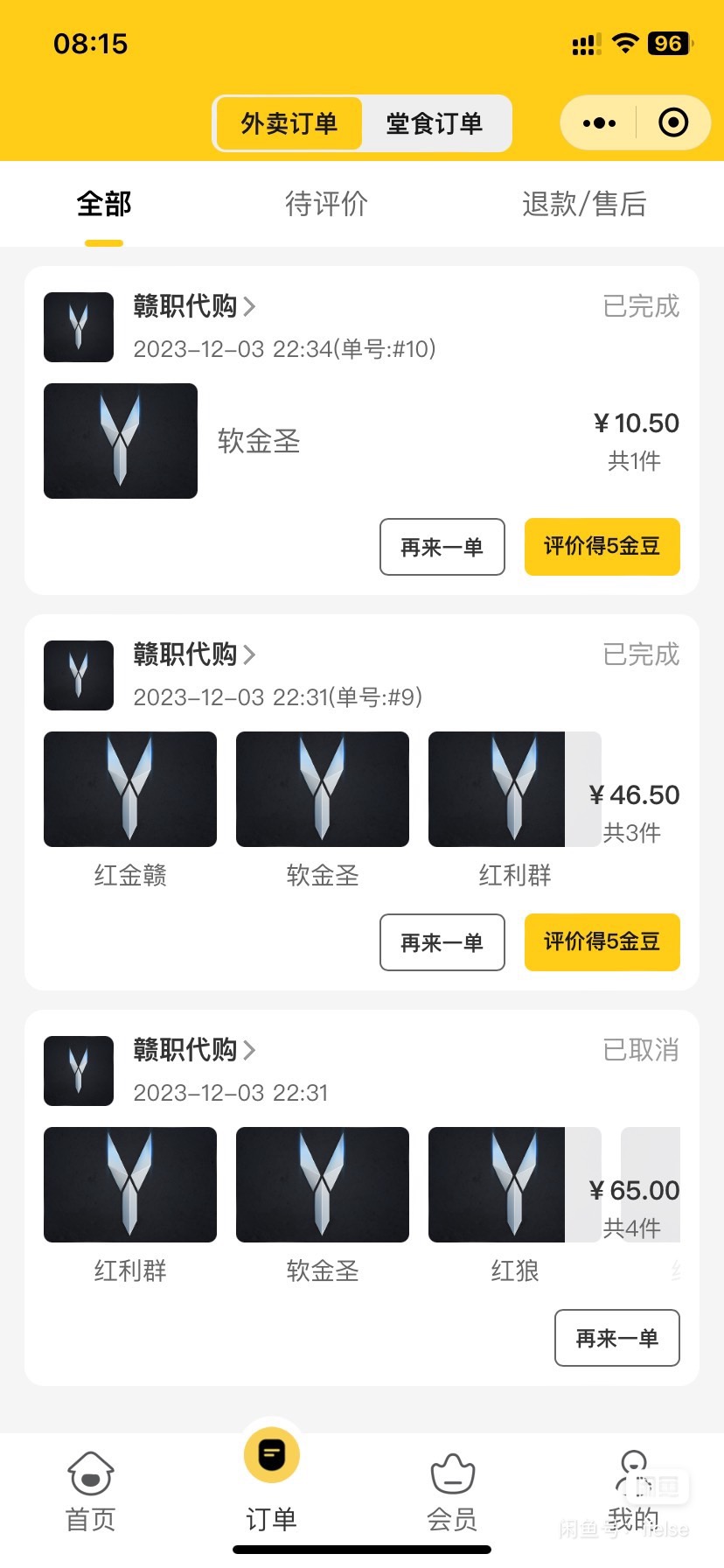Click the 红利群 product image in the cancelled order
Image resolution: width=724 pixels, height=1568 pixels.
(129, 1184)
